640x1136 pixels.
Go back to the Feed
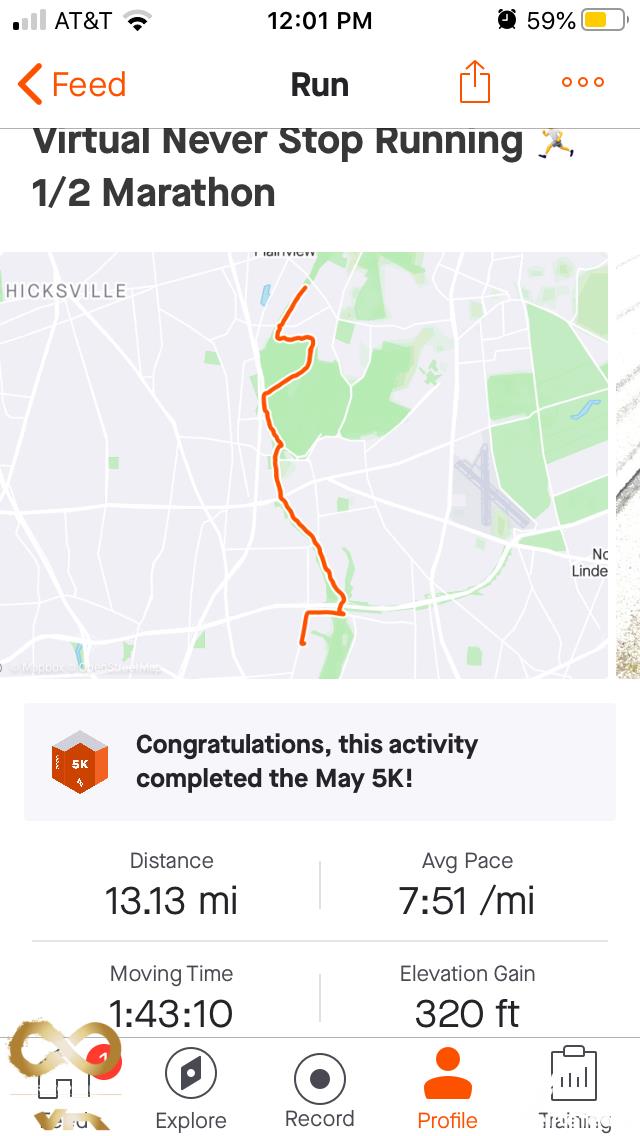pyautogui.click(x=72, y=84)
